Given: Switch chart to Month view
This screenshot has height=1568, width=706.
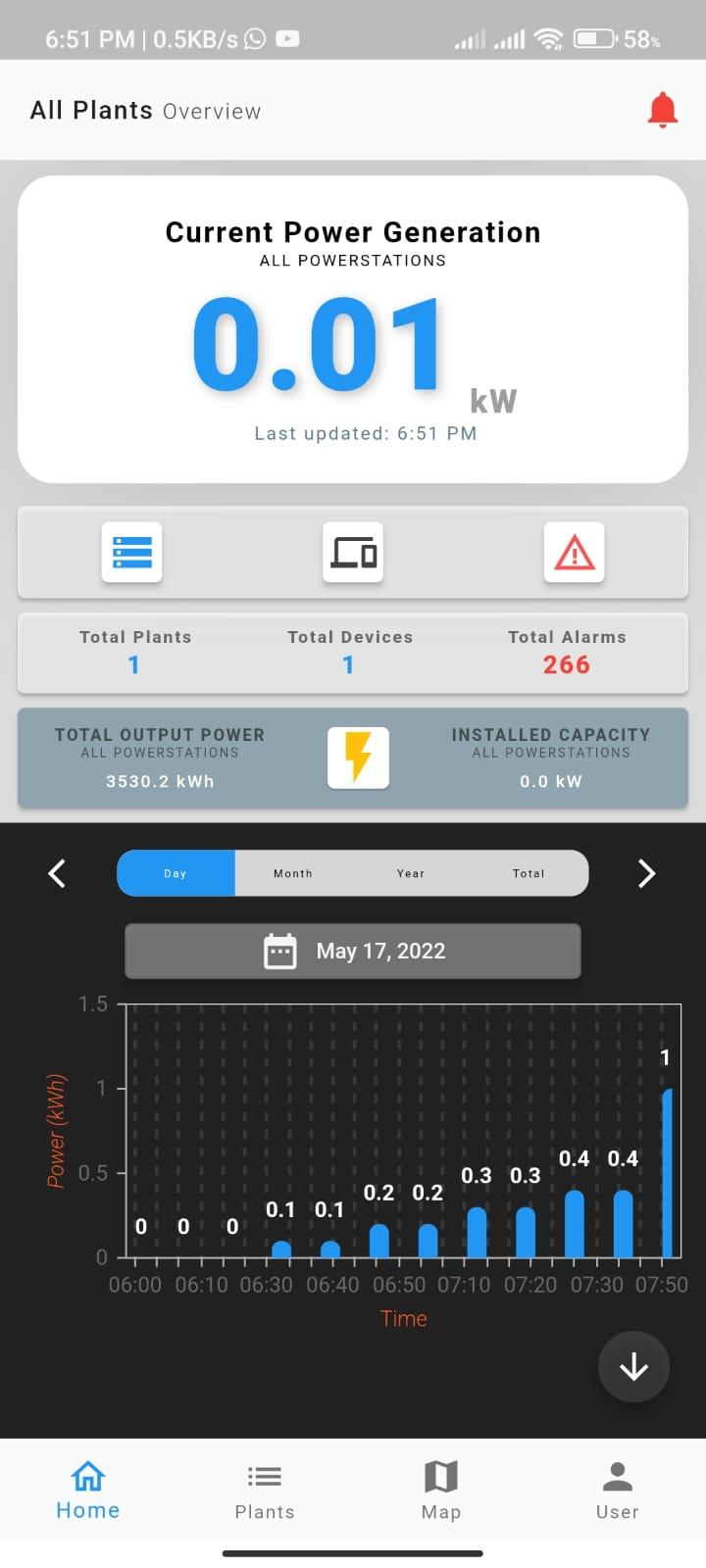Looking at the screenshot, I should click(x=293, y=873).
